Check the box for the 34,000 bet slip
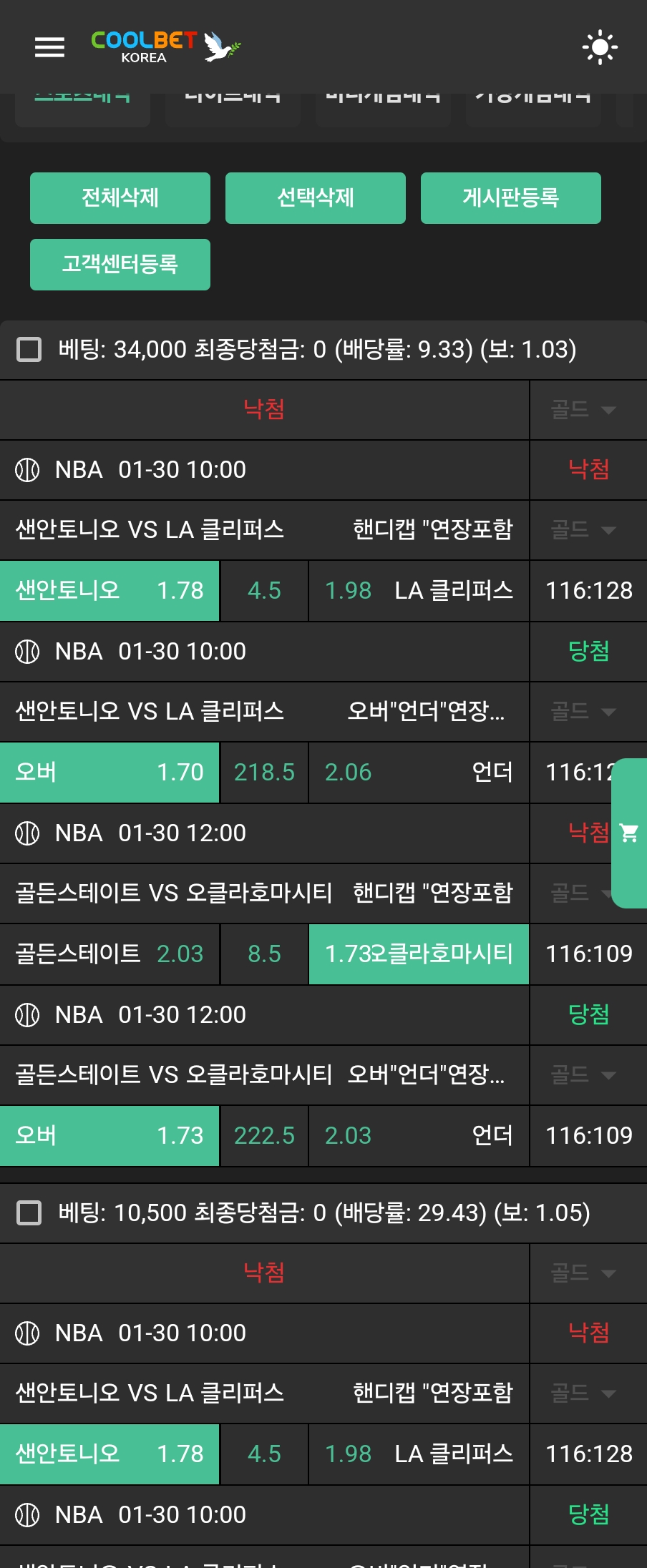This screenshot has height=1568, width=647. coord(29,350)
